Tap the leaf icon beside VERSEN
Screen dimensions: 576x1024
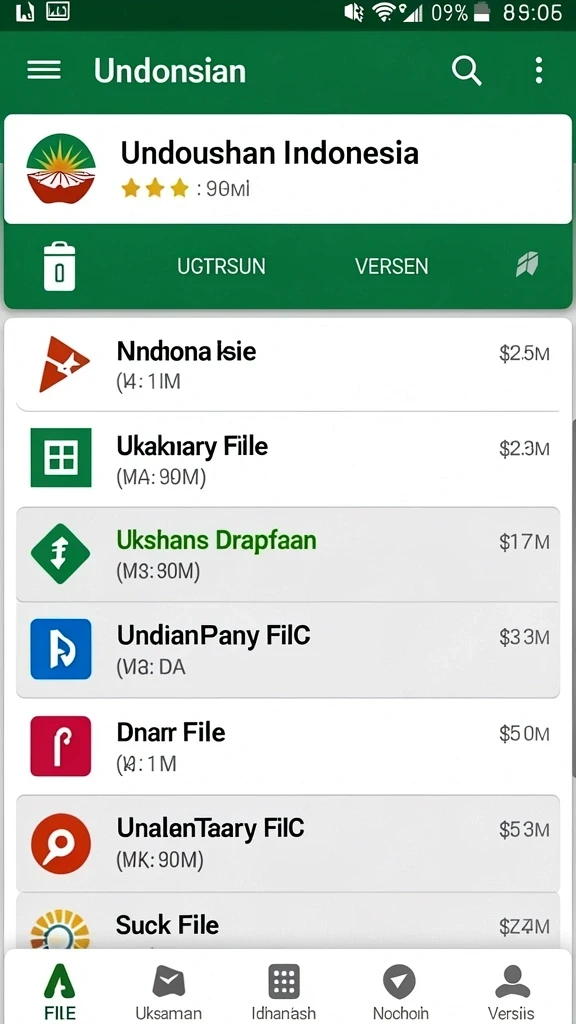(x=527, y=265)
